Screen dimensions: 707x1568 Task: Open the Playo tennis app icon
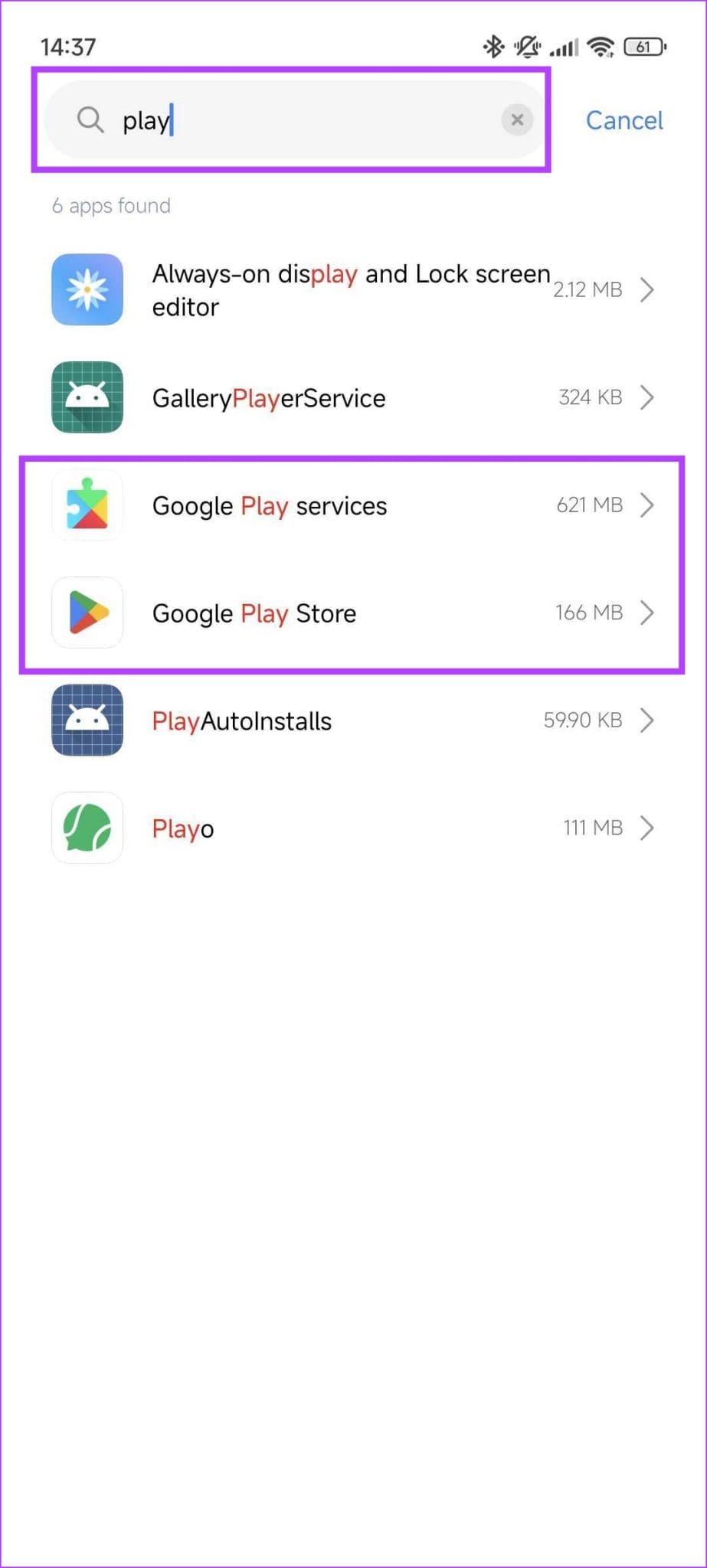pyautogui.click(x=87, y=828)
